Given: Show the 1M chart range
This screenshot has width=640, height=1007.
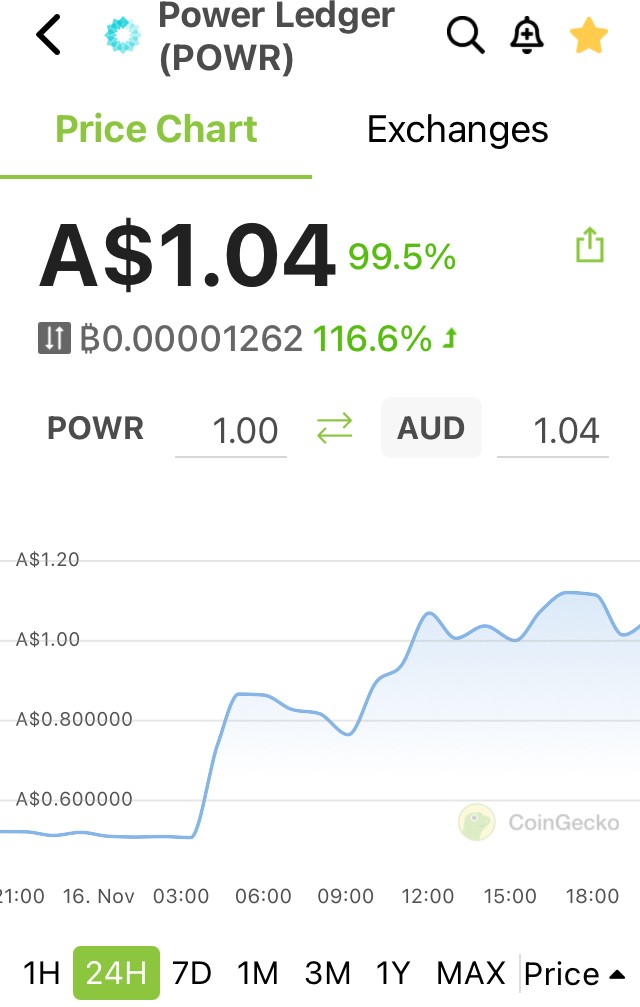Looking at the screenshot, I should [257, 972].
